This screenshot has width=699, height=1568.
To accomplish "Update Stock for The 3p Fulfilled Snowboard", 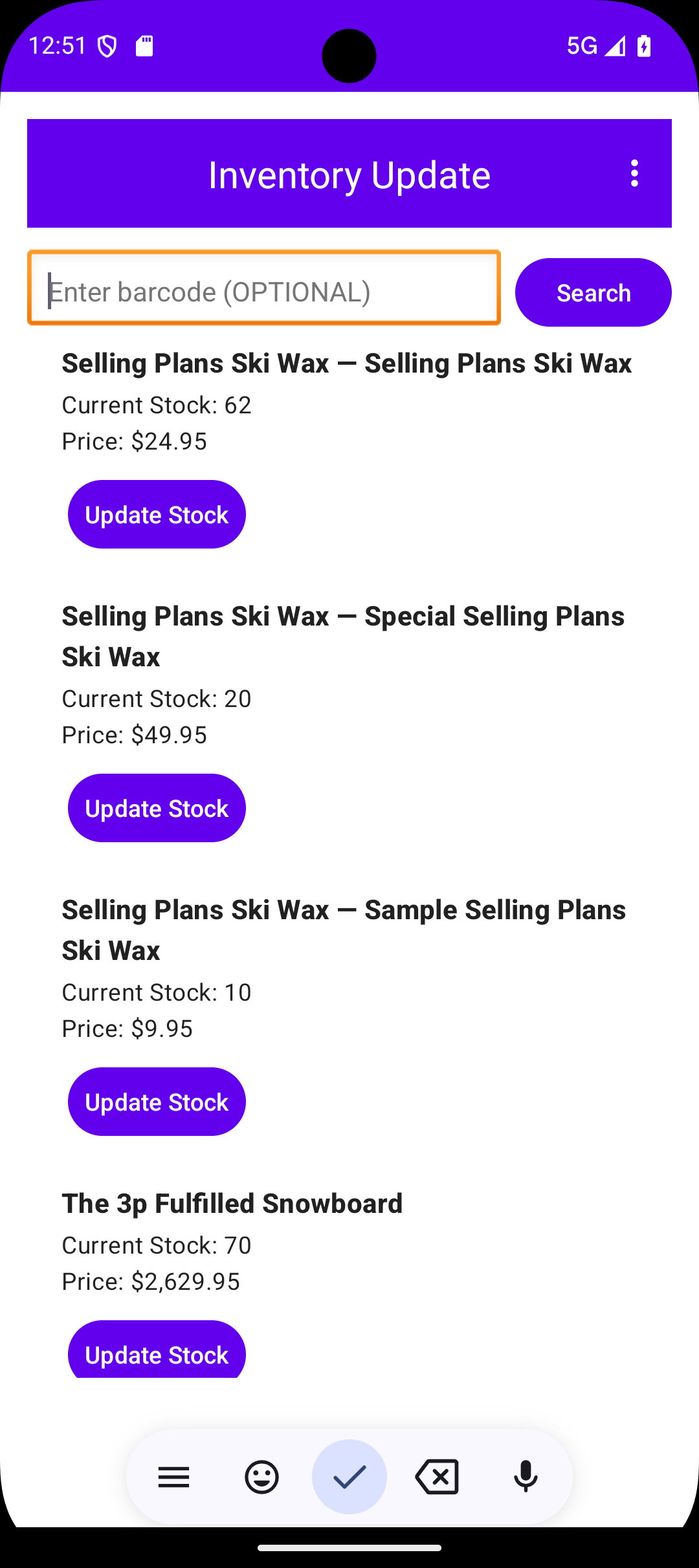I will [x=156, y=1354].
